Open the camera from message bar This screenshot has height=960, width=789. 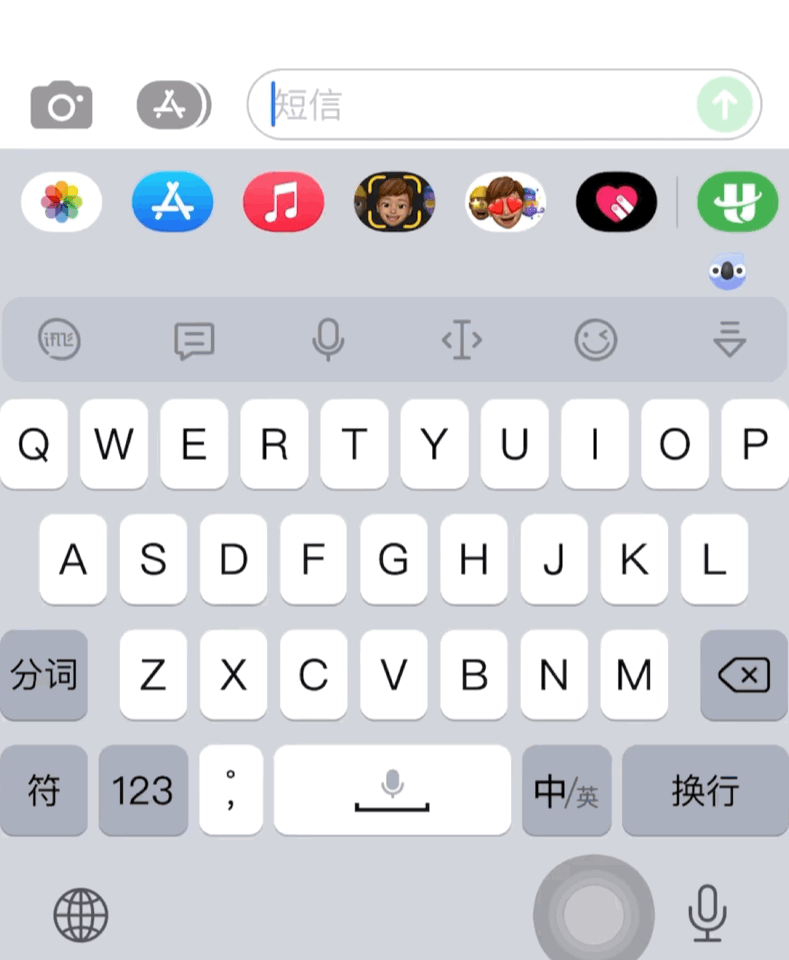tap(61, 105)
